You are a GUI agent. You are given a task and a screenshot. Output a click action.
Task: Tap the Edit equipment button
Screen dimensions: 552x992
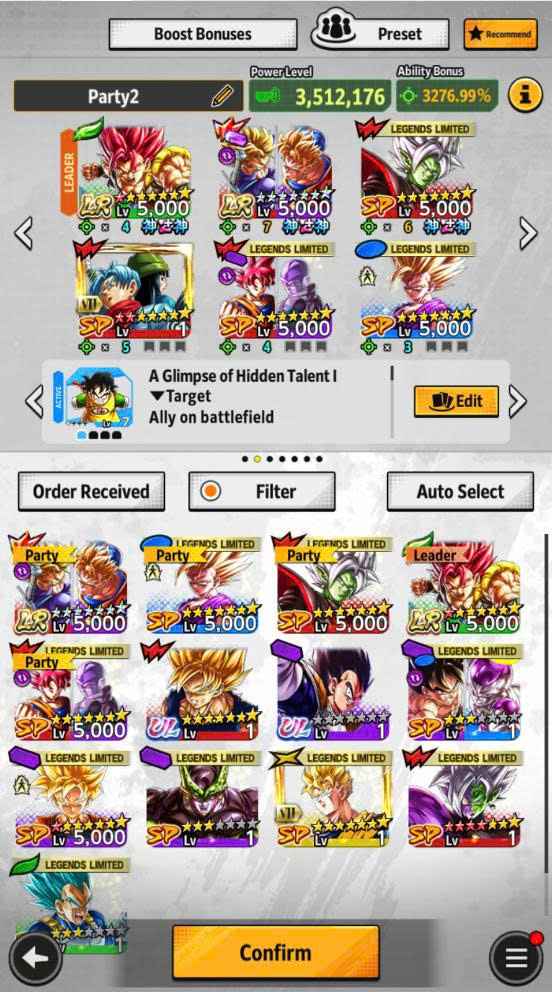point(457,401)
